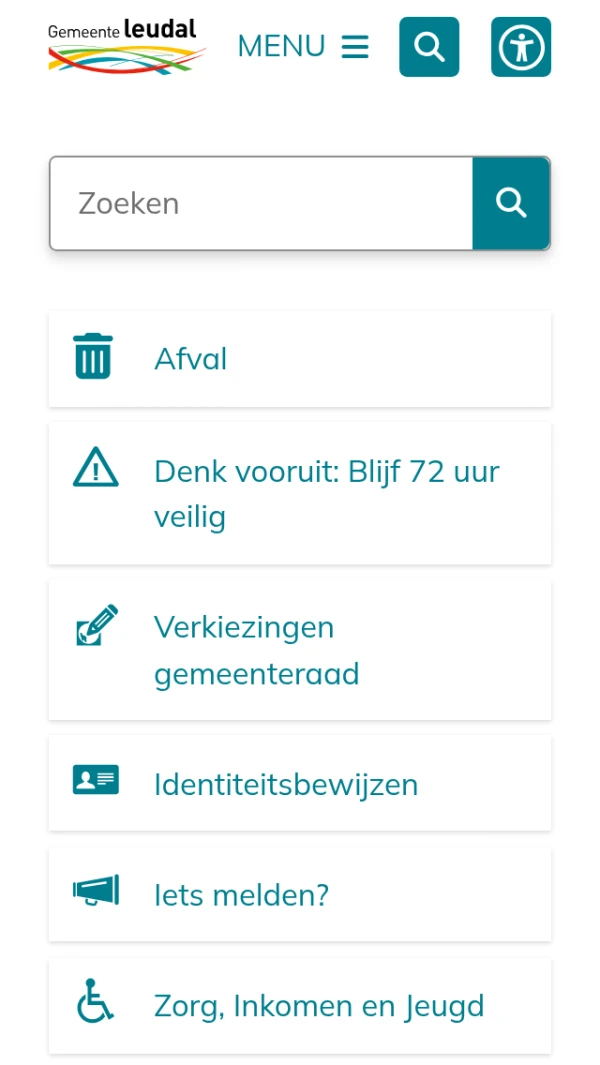Go to Verkiezingen gemeenteraad
This screenshot has width=600, height=1065.
tap(299, 650)
